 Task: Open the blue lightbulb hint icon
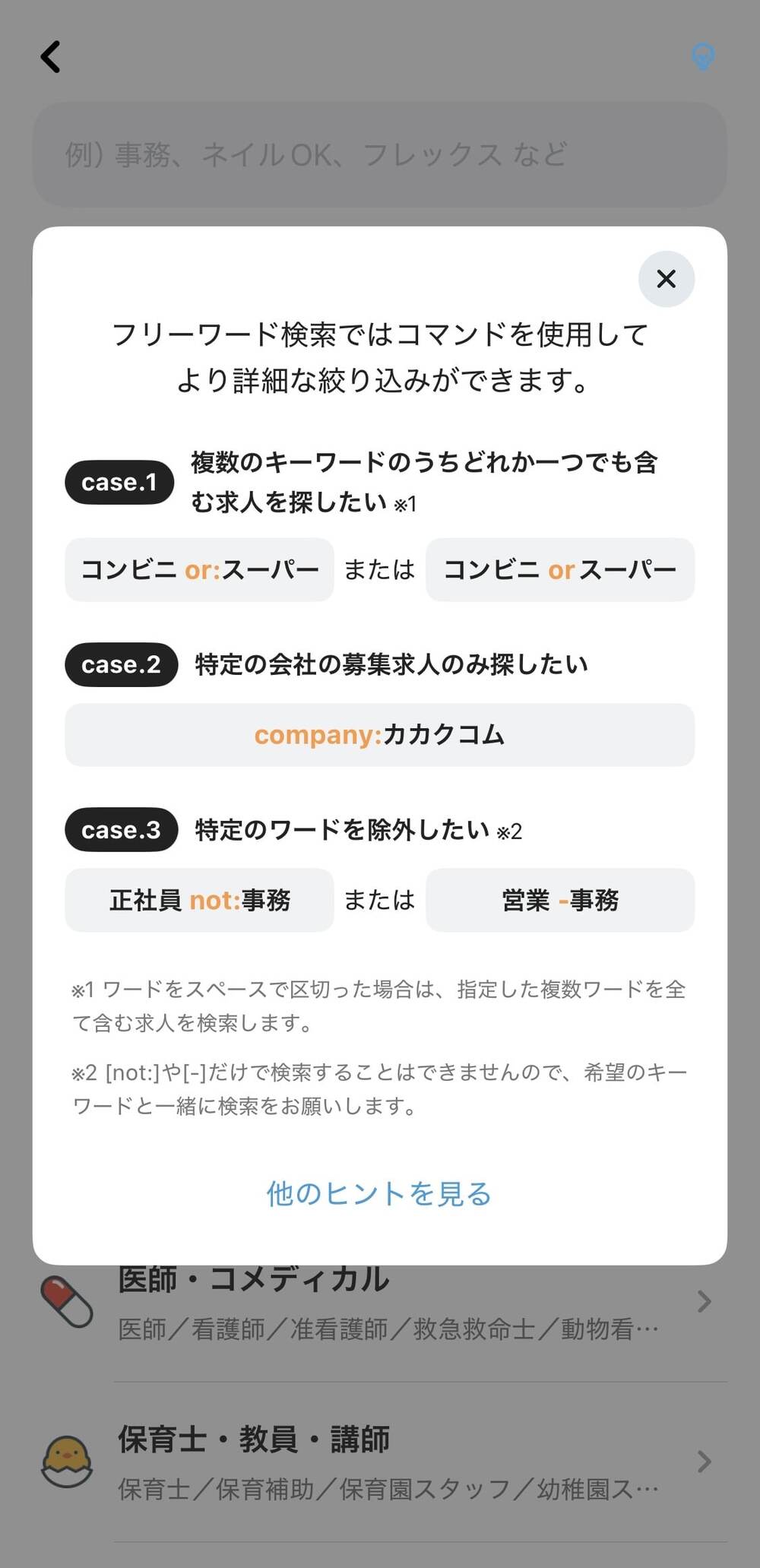tap(703, 55)
